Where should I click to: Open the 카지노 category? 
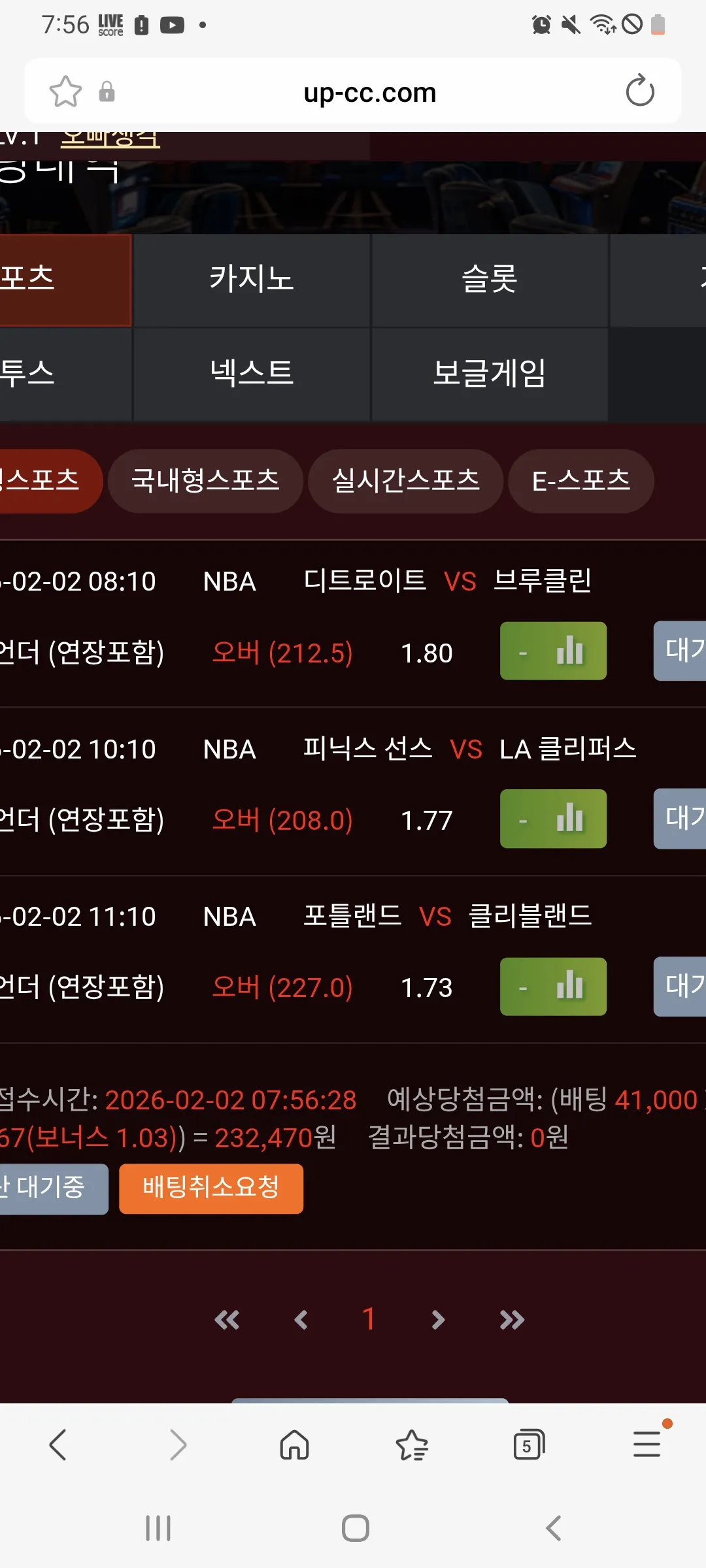coord(252,280)
